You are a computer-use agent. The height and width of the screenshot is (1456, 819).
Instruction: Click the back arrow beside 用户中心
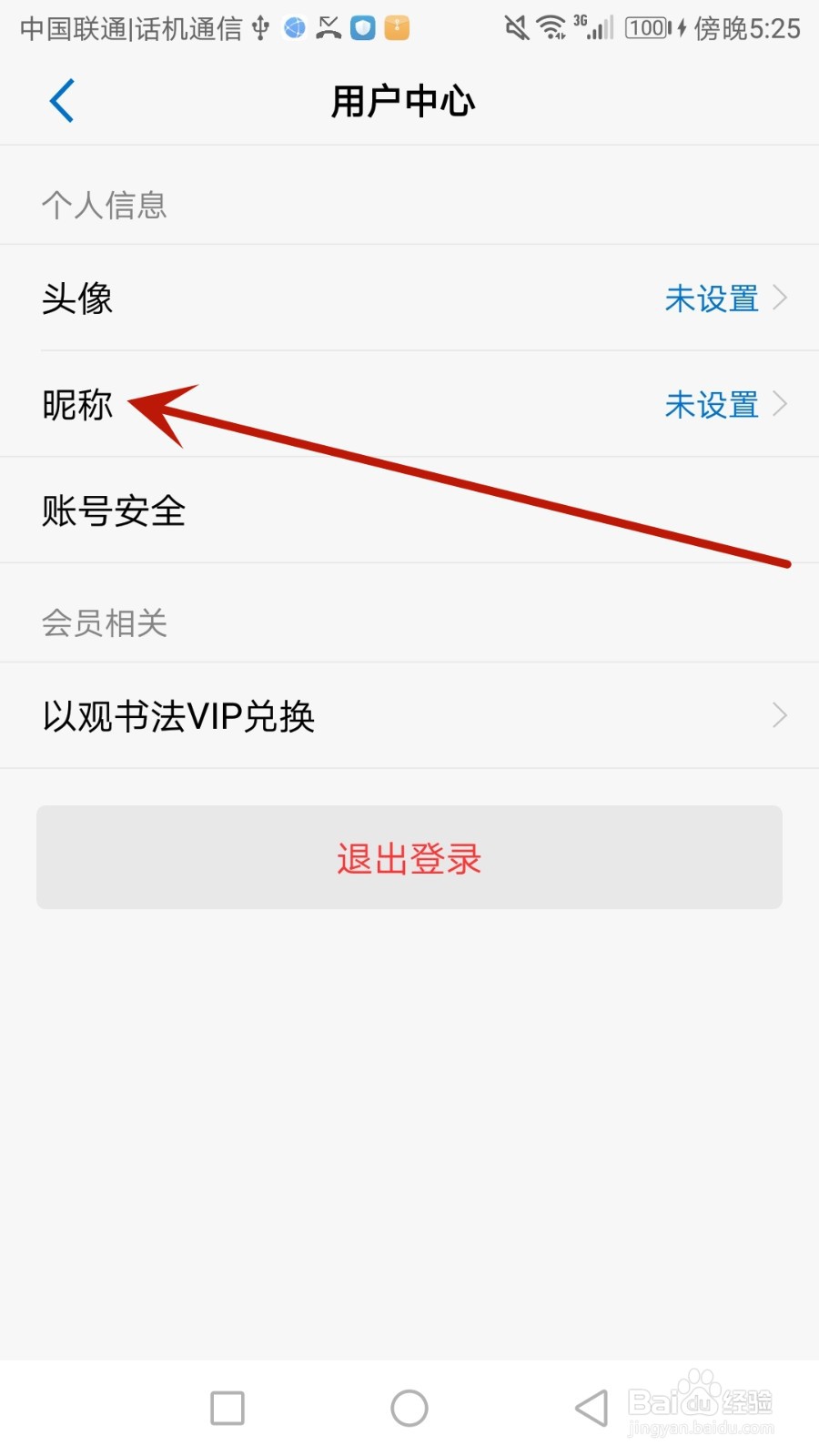click(x=61, y=101)
